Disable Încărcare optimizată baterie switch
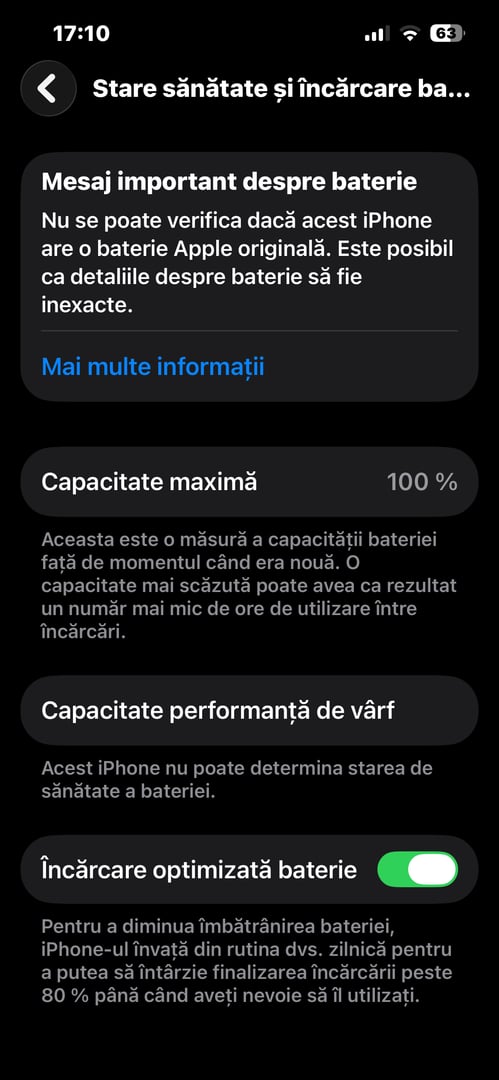 coord(418,869)
